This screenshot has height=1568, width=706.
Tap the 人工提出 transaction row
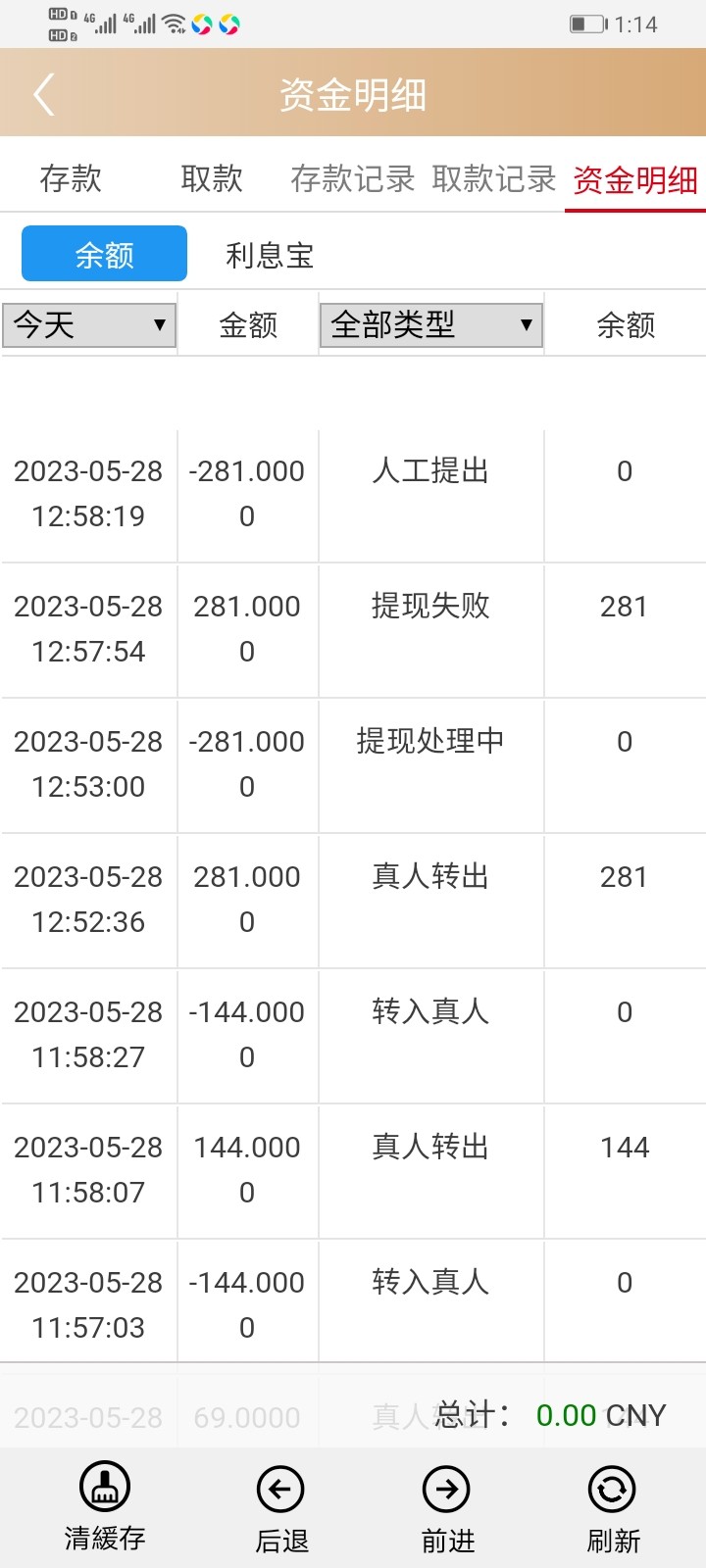[x=353, y=493]
